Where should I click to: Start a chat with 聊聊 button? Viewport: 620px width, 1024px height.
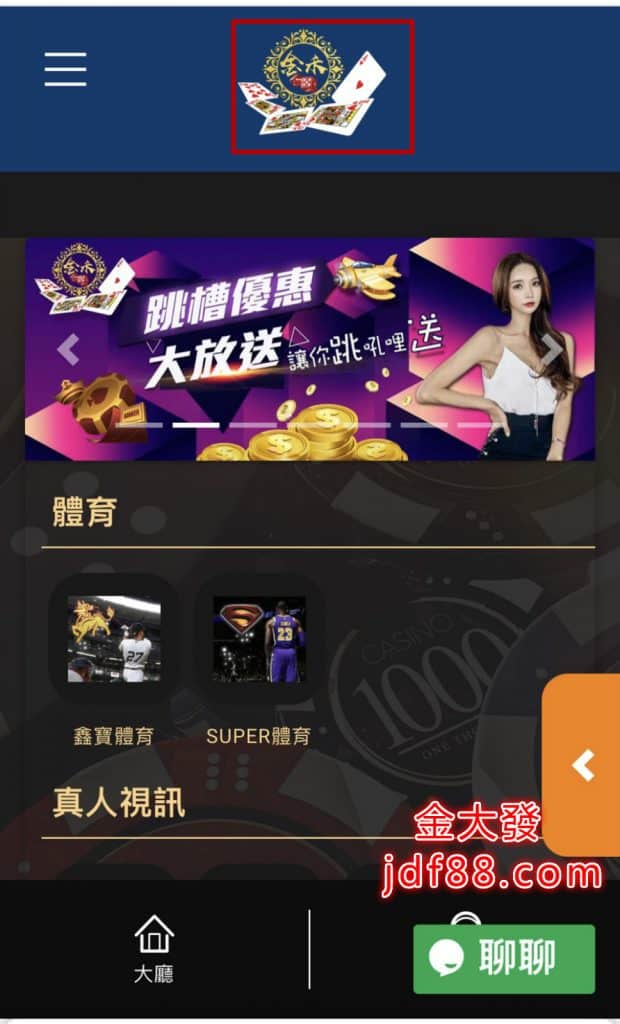504,958
